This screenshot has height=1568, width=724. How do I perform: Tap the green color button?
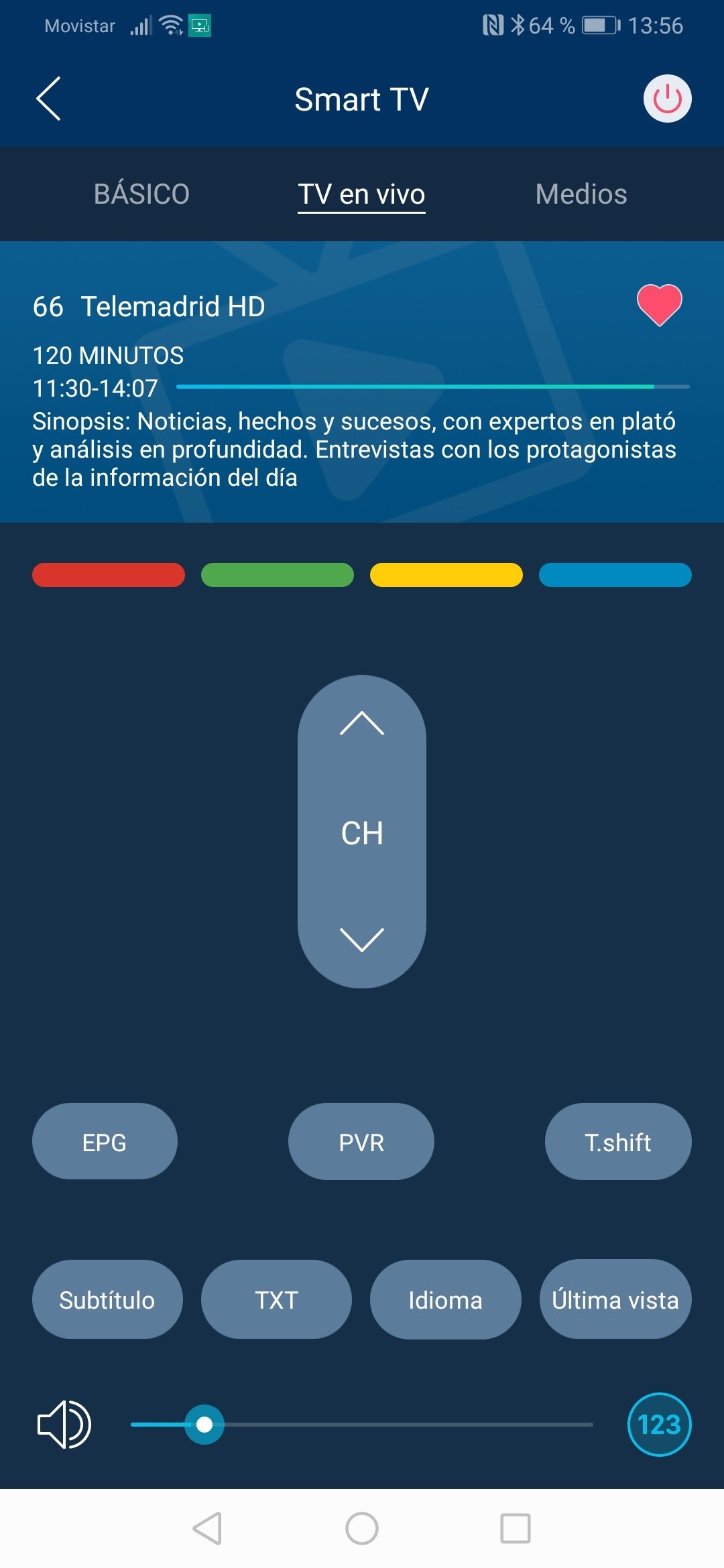tap(278, 575)
